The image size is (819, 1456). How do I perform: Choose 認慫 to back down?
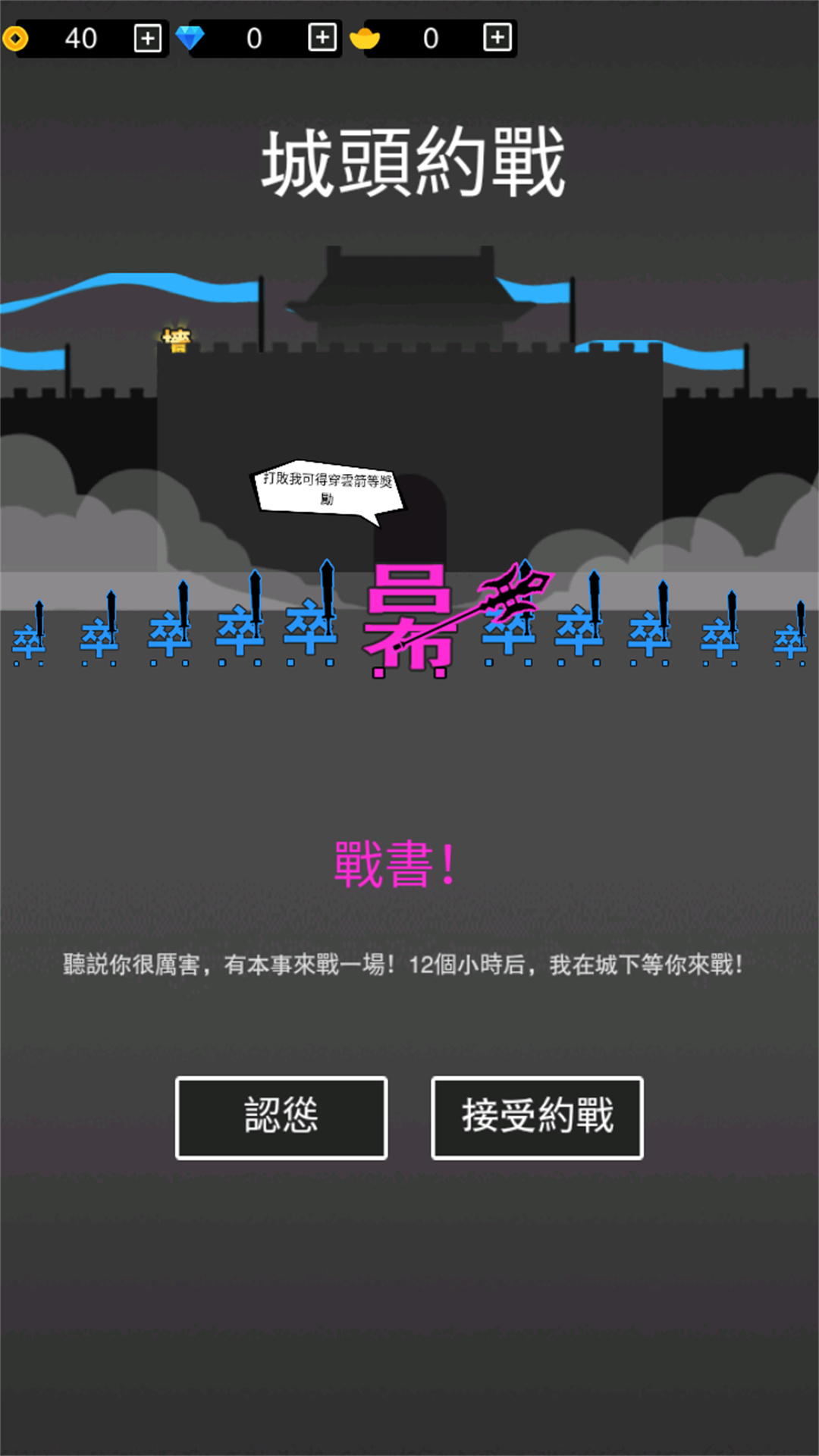[x=281, y=1117]
